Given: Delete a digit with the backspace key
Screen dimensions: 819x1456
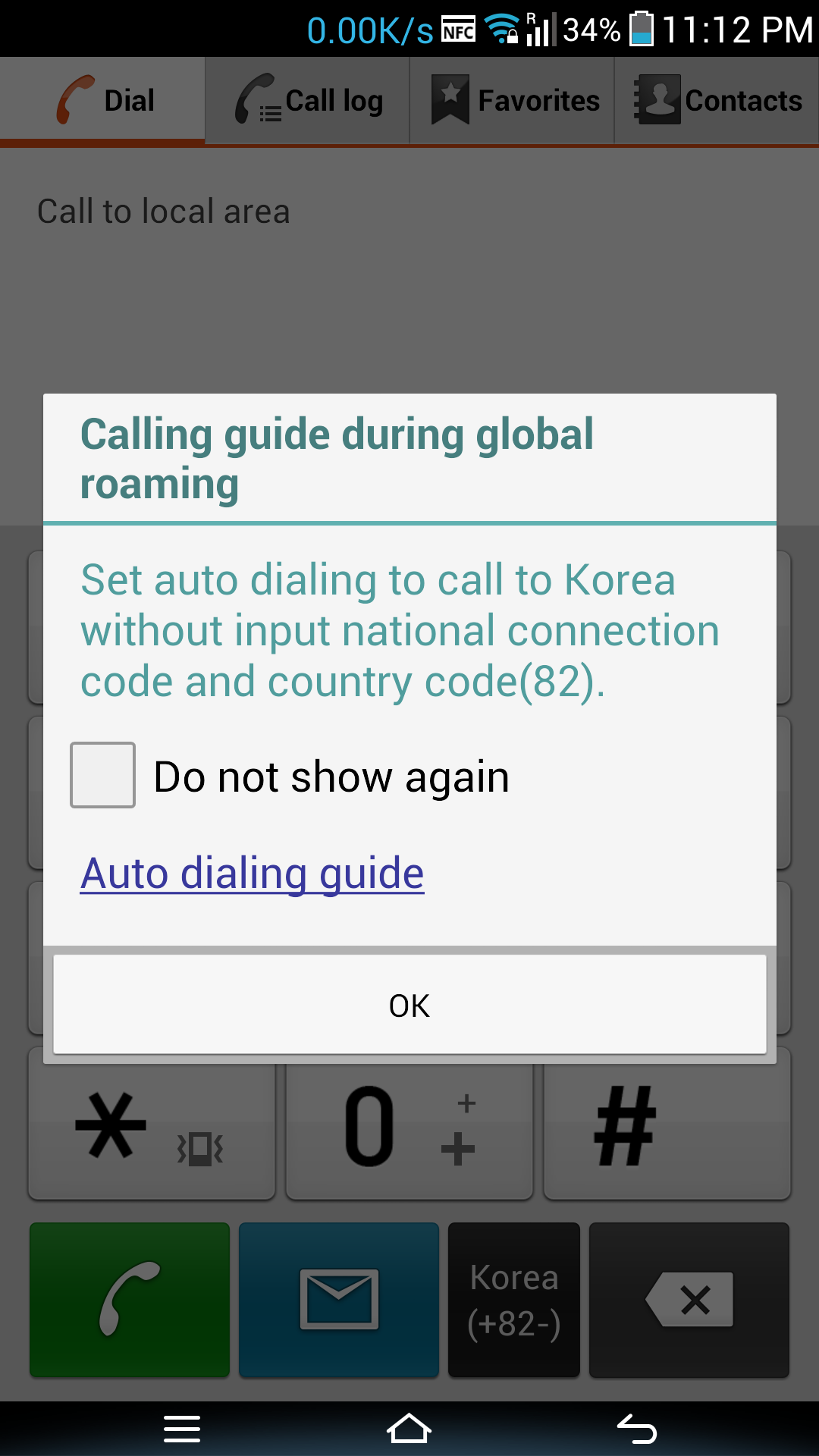Looking at the screenshot, I should pyautogui.click(x=689, y=1300).
